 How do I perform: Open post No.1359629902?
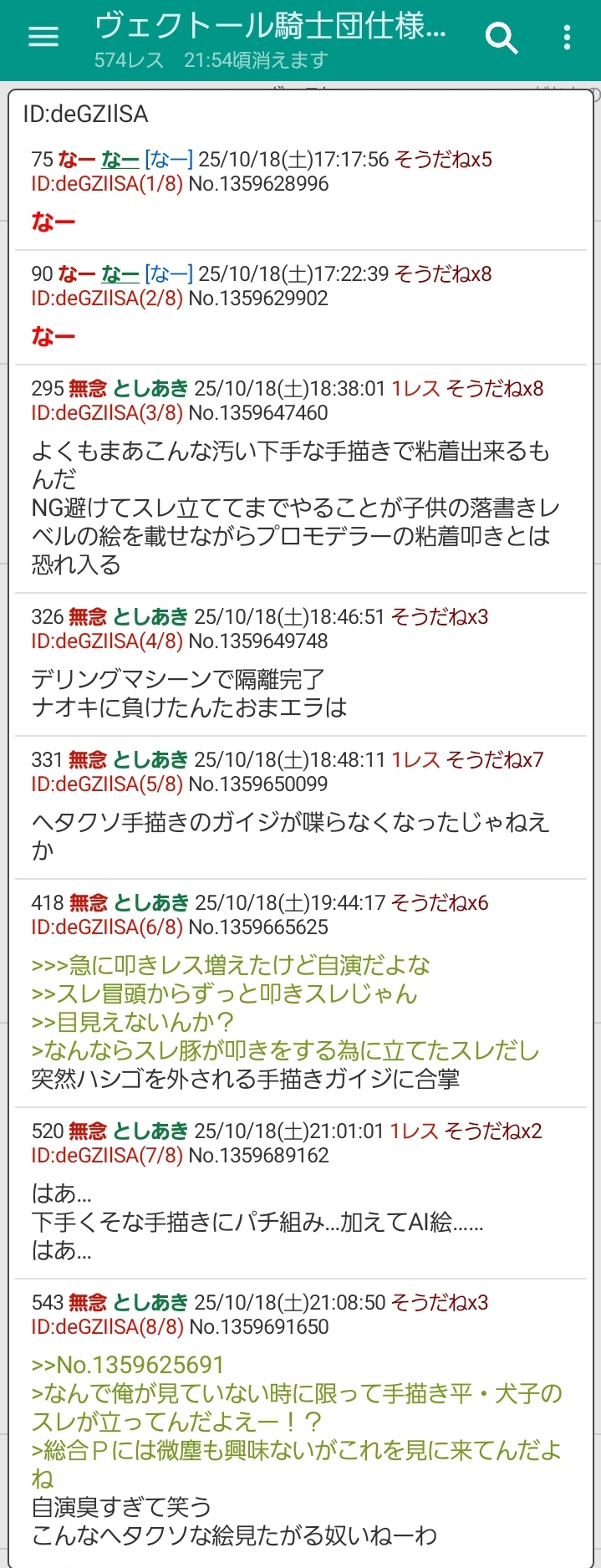pyautogui.click(x=258, y=299)
